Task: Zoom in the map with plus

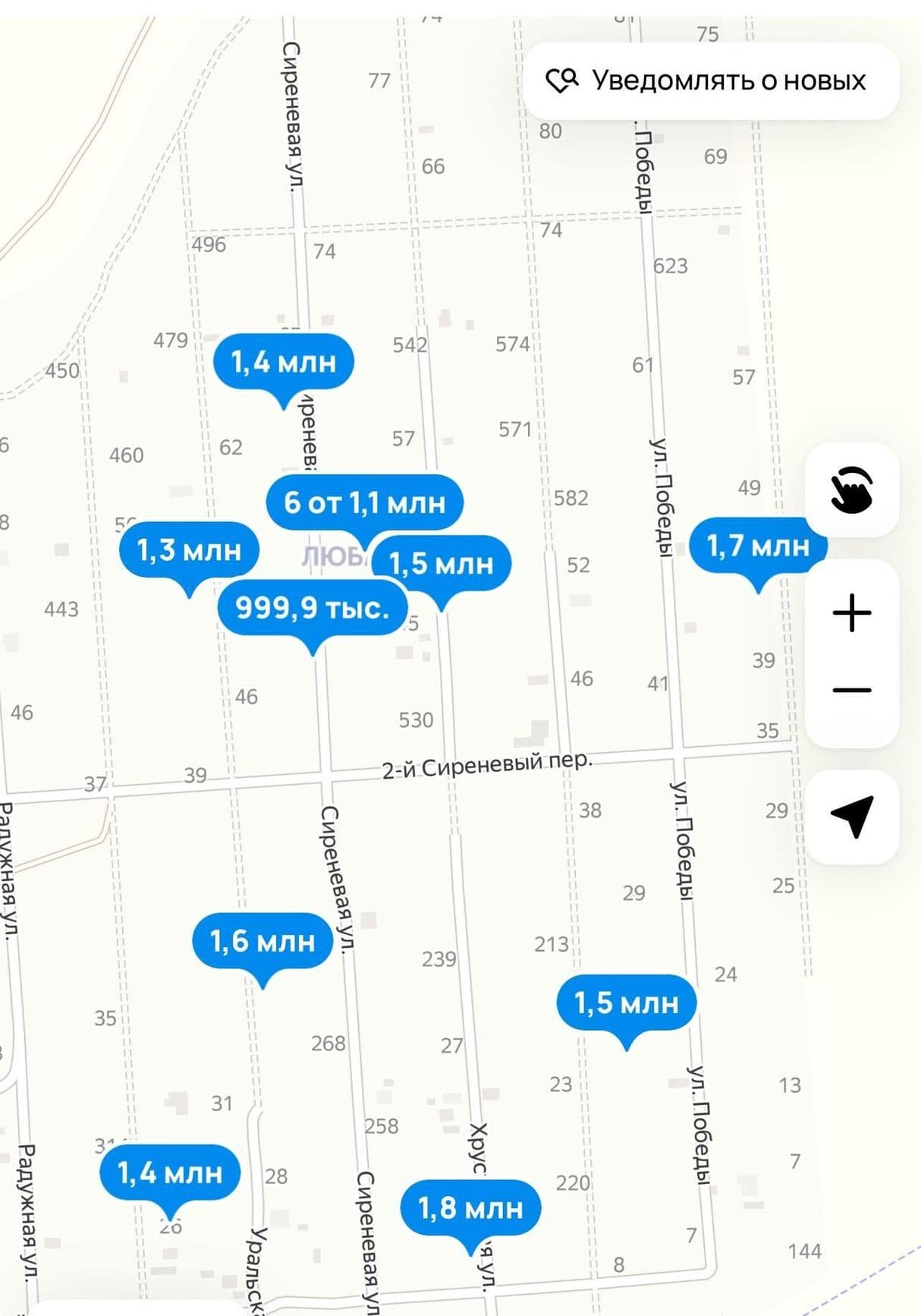Action: point(851,612)
